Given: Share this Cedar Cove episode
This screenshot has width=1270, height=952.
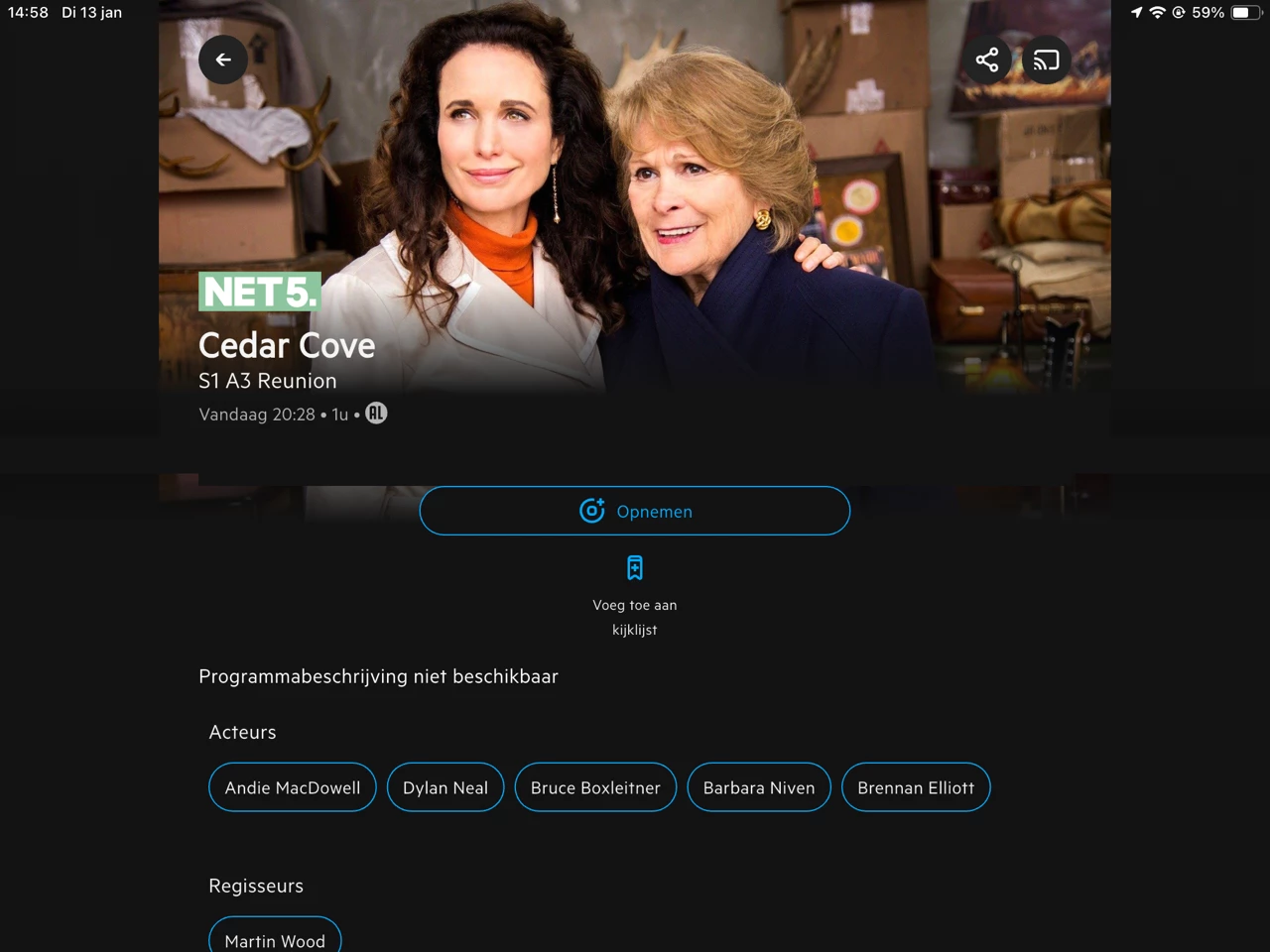Looking at the screenshot, I should tap(986, 59).
